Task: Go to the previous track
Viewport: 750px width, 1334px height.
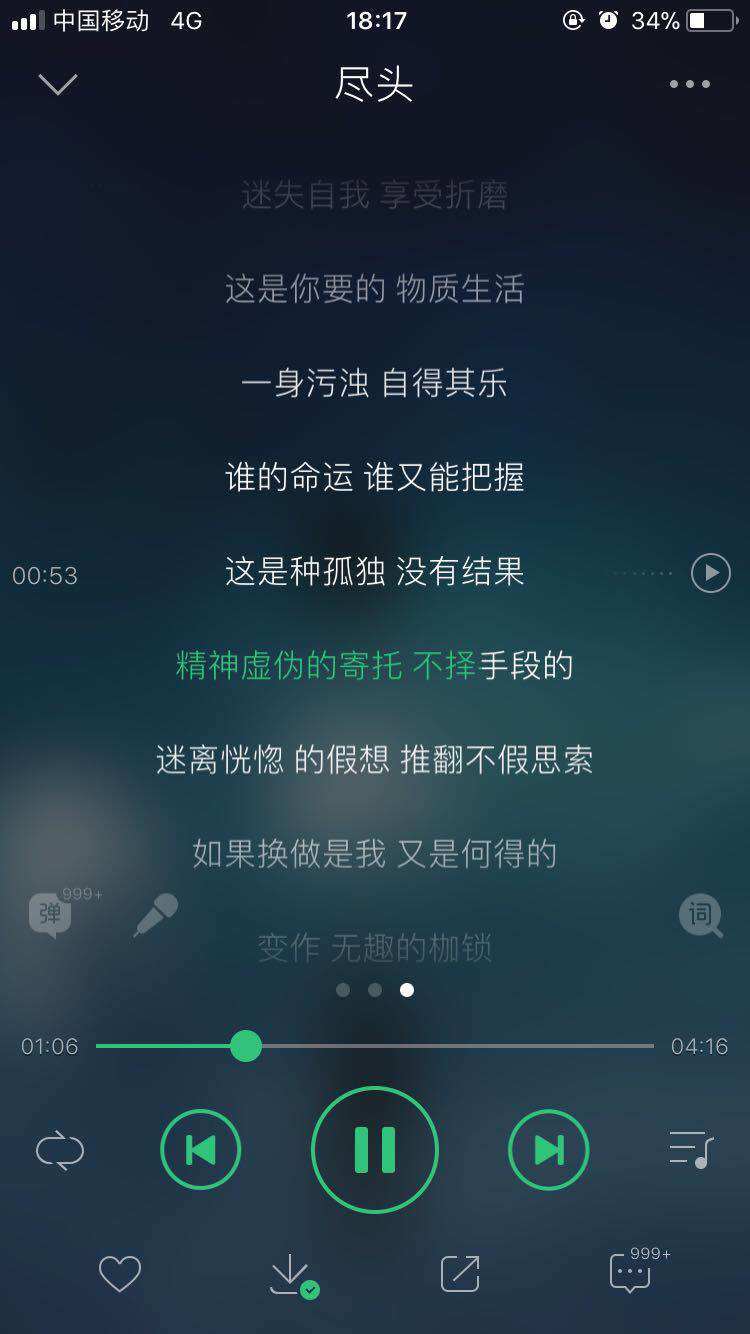Action: tap(201, 1150)
